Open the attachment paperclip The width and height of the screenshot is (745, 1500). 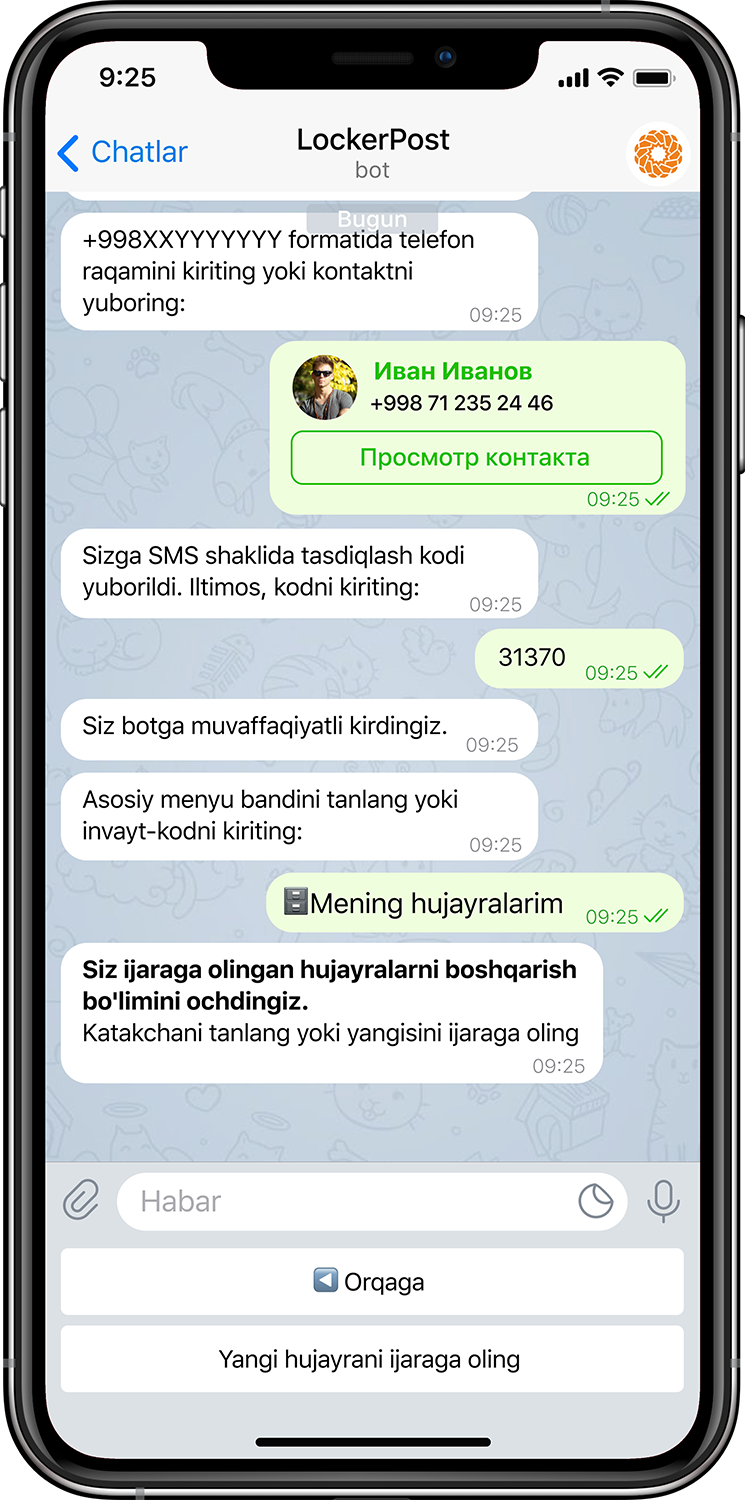[x=81, y=1200]
